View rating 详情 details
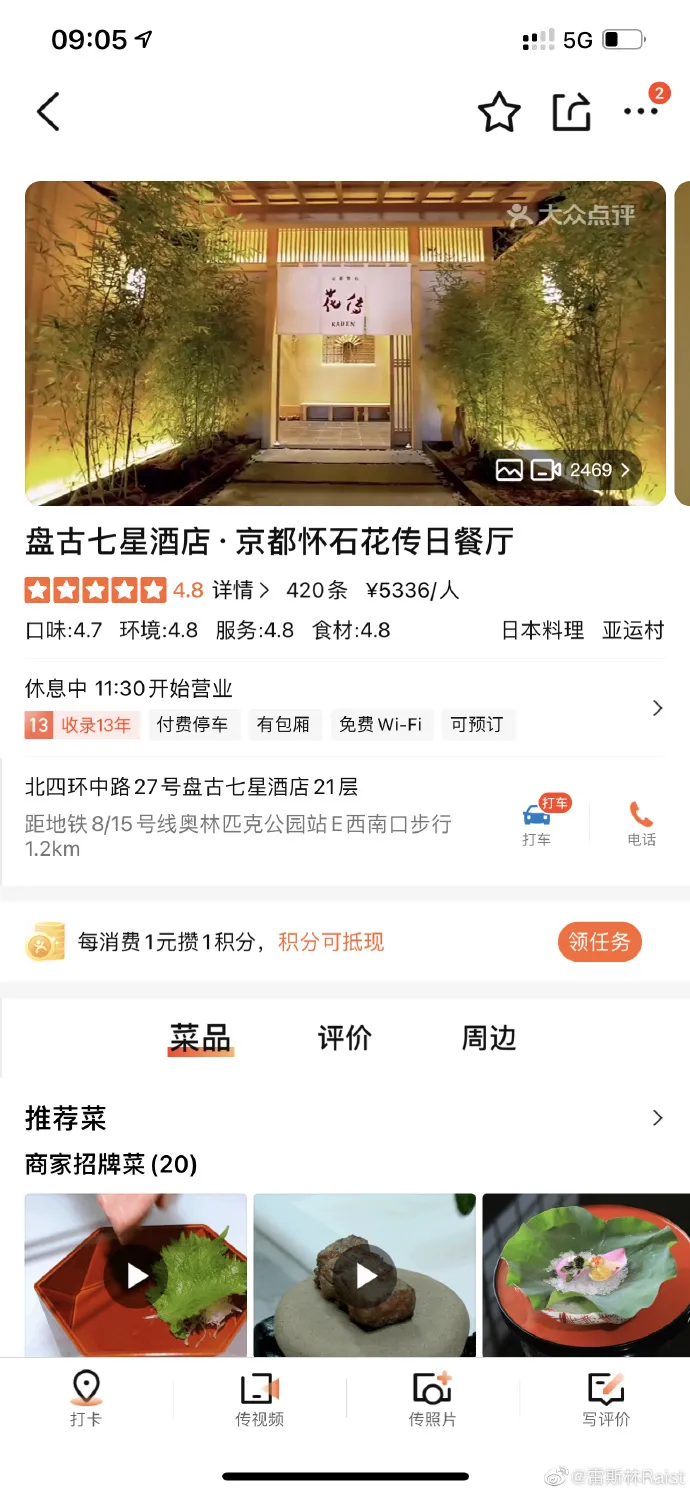The image size is (690, 1493). pyautogui.click(x=240, y=590)
